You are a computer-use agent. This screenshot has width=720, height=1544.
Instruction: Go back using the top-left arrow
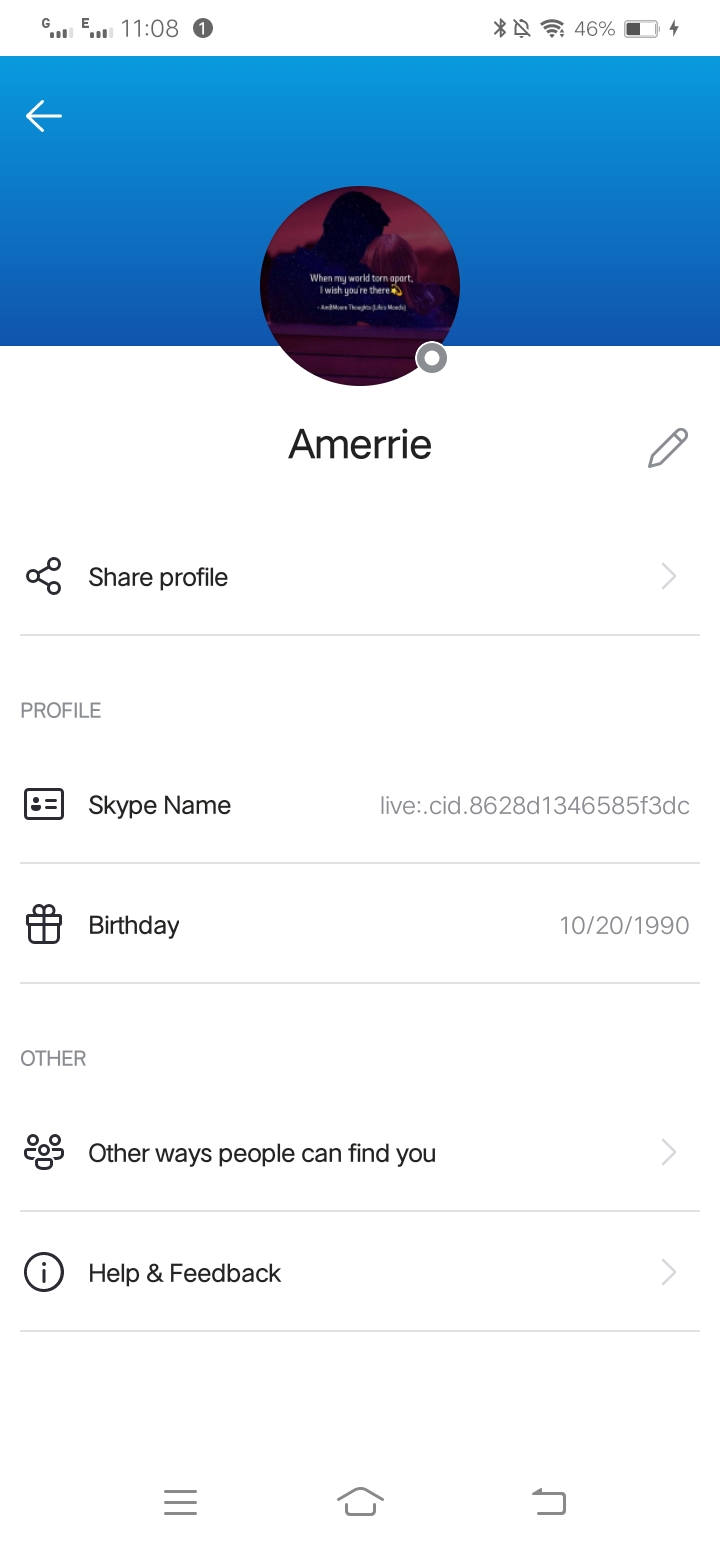click(44, 116)
